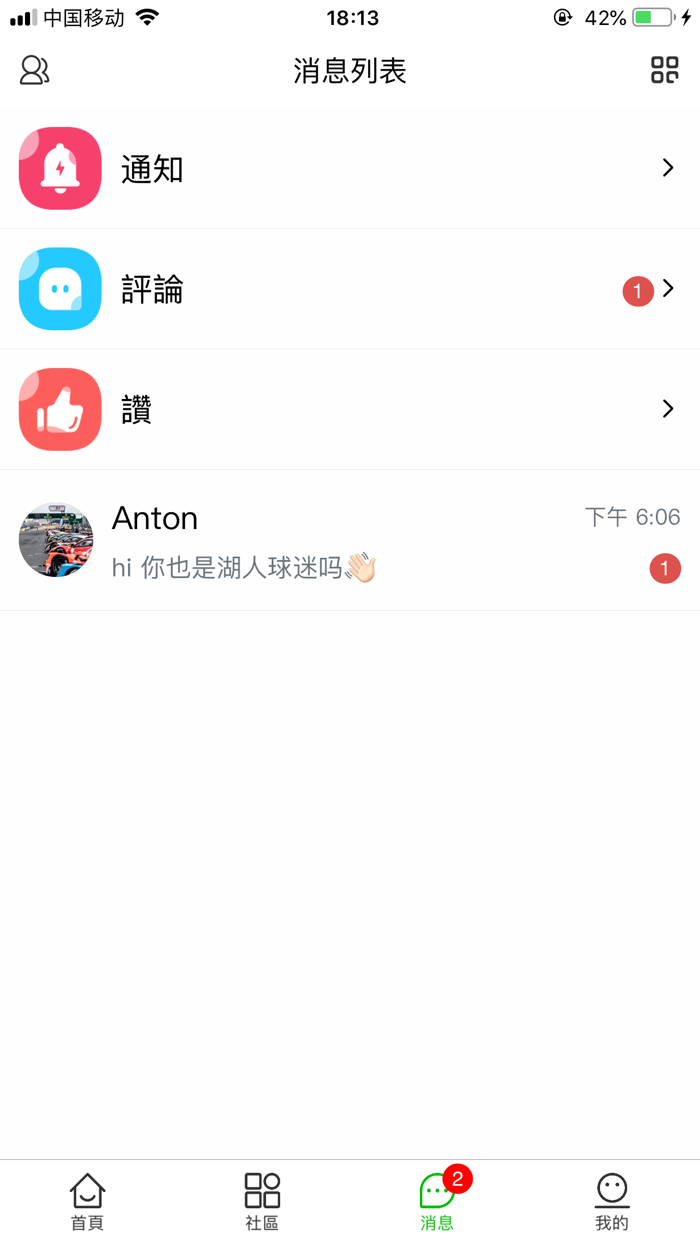
Task: Open the 評論 comments row
Action: click(350, 290)
